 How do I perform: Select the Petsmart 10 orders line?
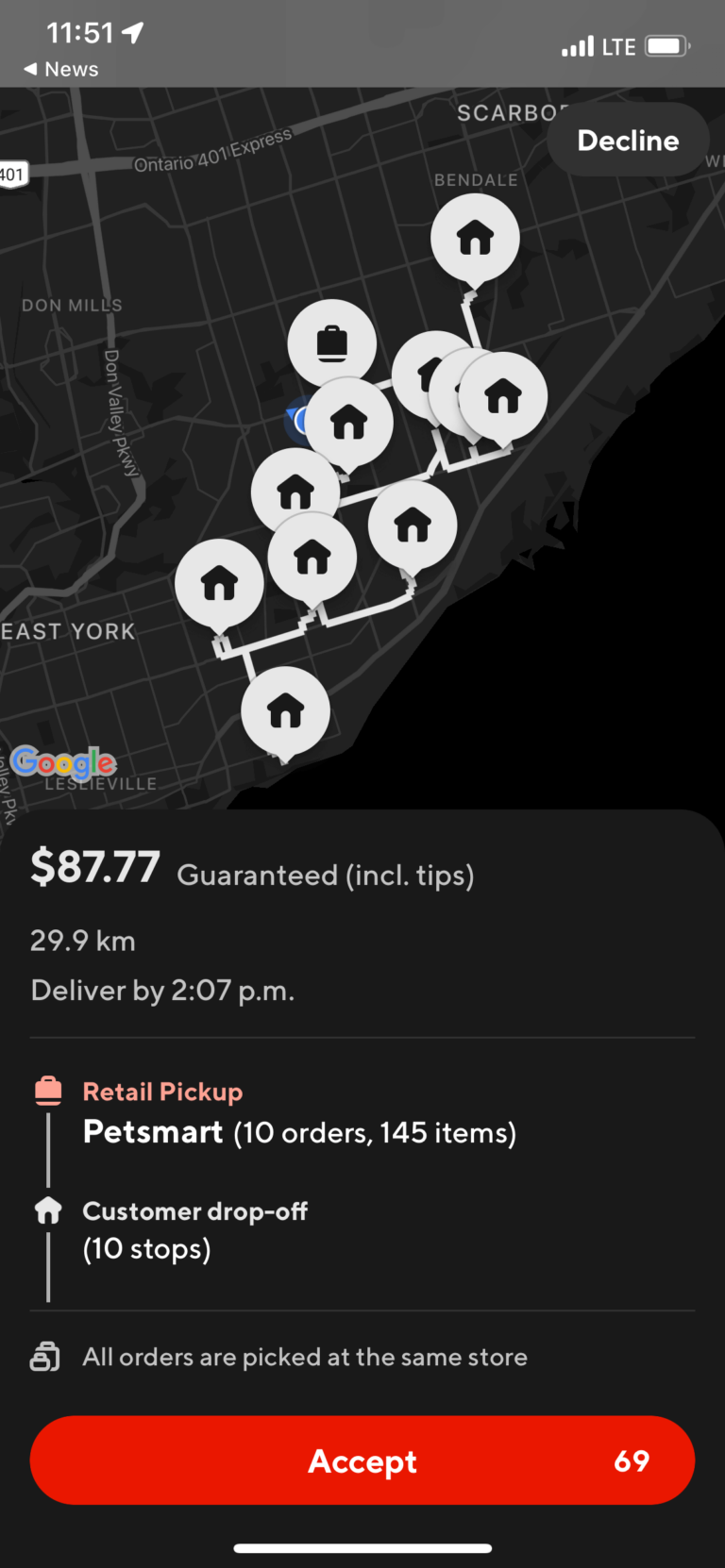298,1132
